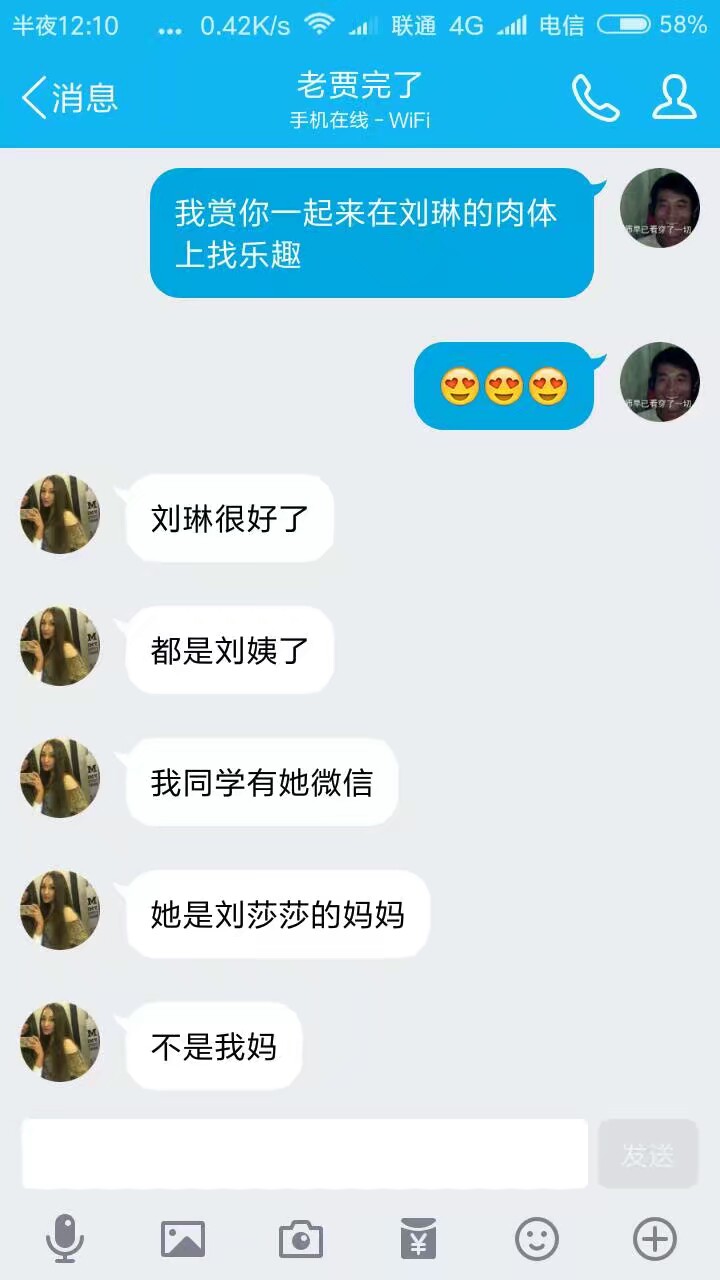
Task: Tap the 发送 send button
Action: [648, 1154]
